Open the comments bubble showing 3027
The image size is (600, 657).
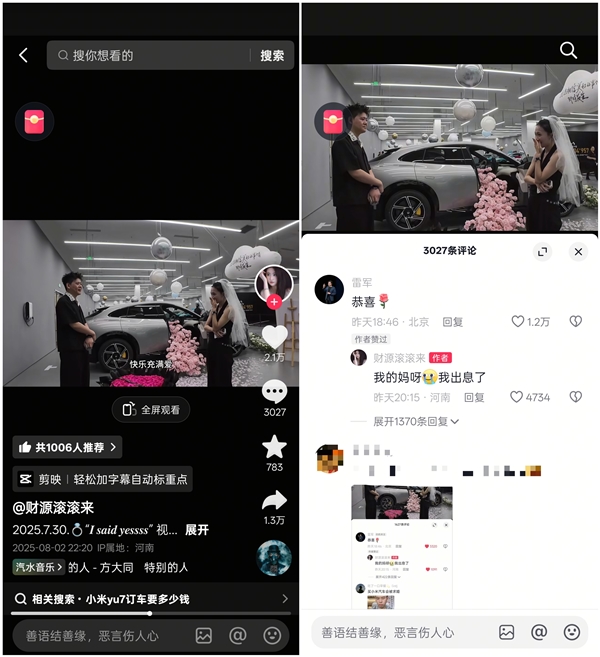coord(275,392)
